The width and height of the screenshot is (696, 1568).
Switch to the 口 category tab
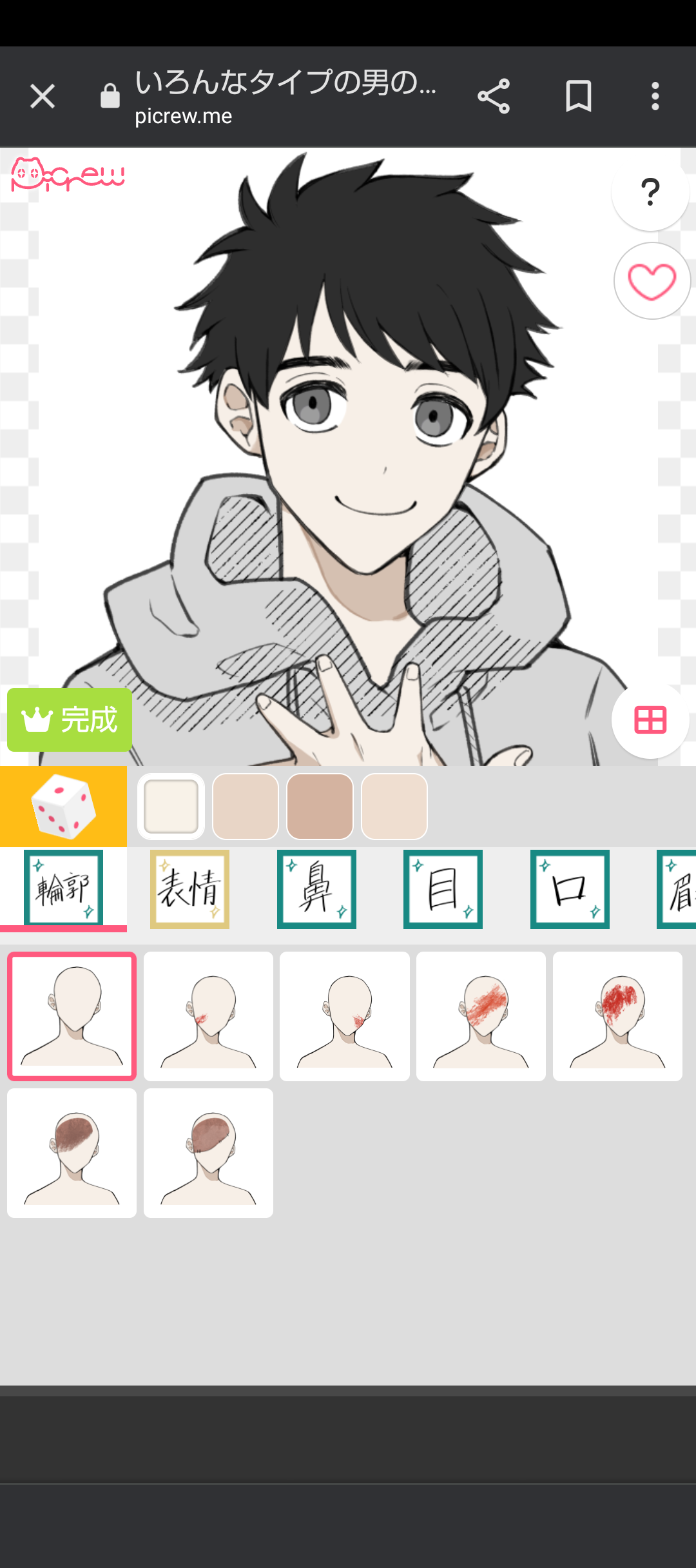pyautogui.click(x=570, y=889)
